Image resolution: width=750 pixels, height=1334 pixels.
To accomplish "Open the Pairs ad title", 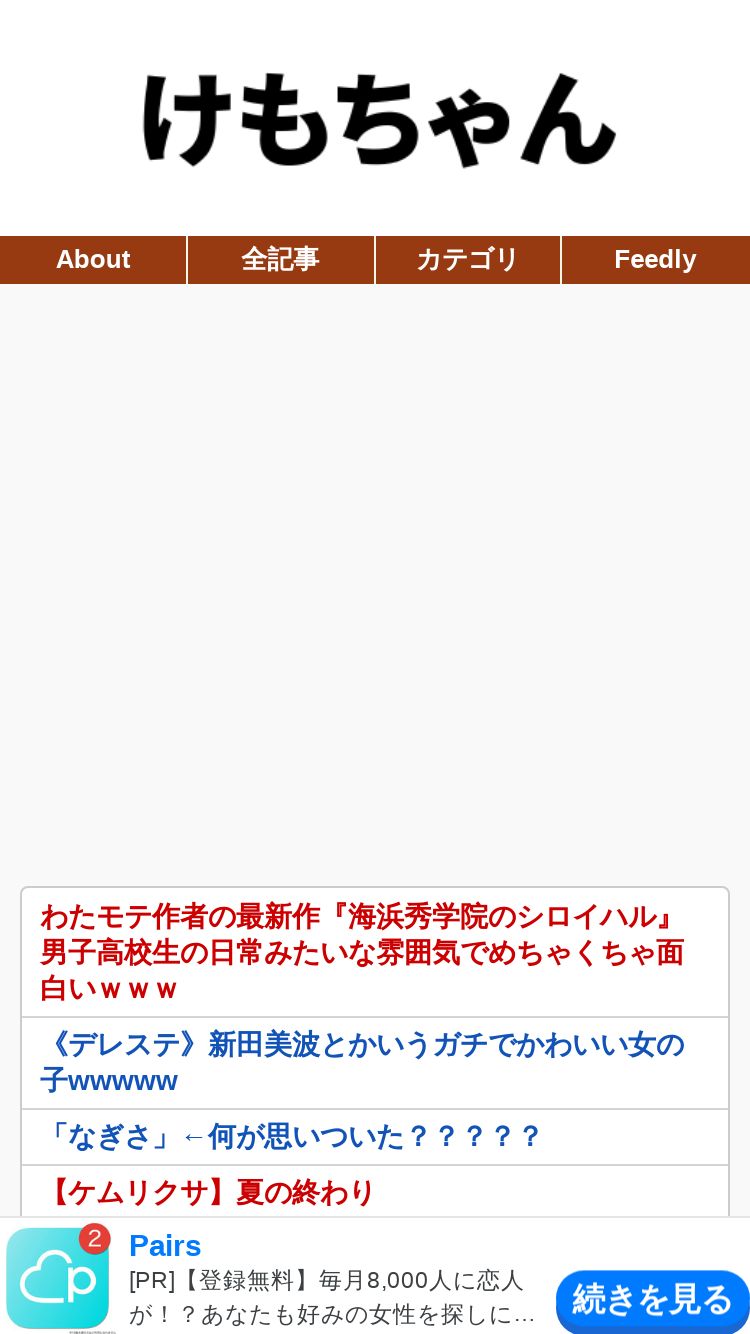I will (x=165, y=1246).
